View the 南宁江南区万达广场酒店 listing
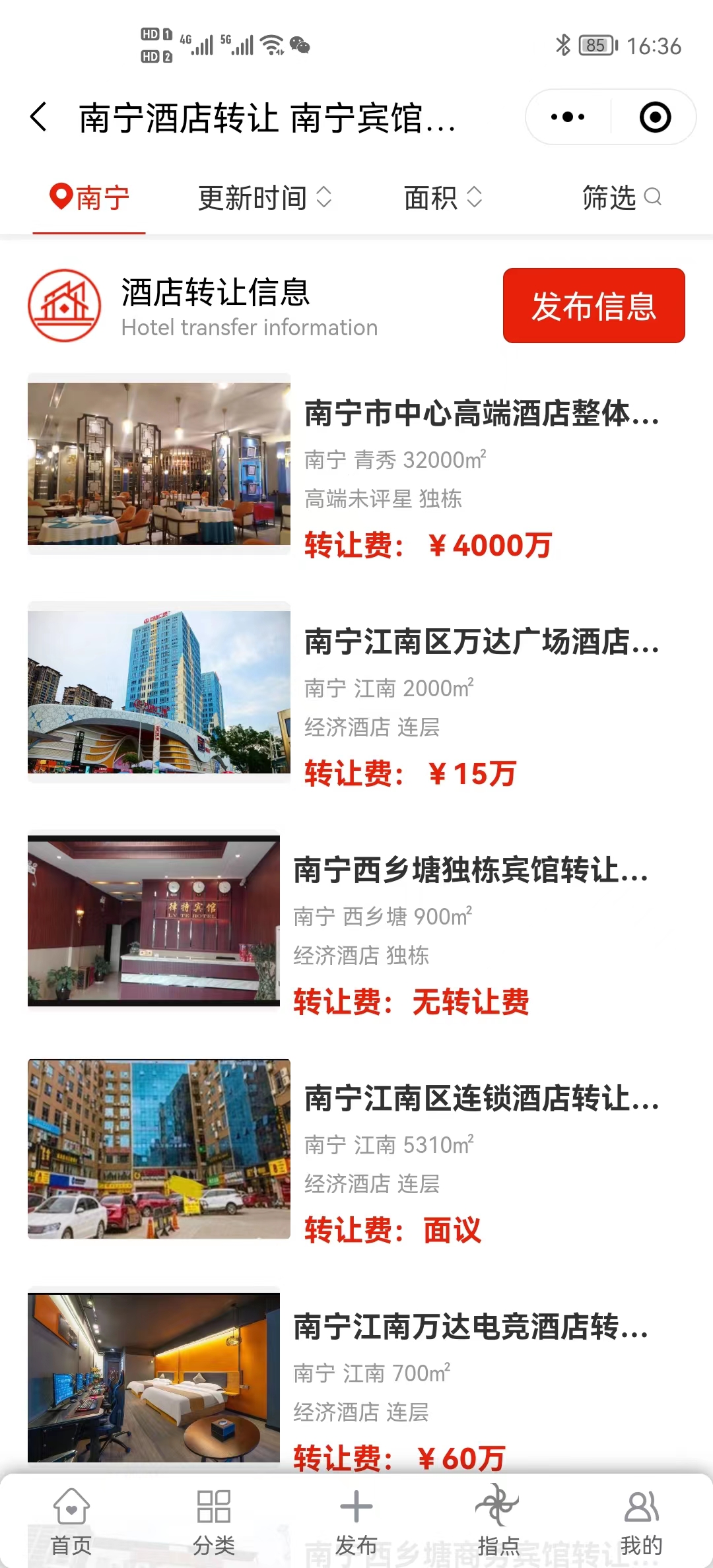The height and width of the screenshot is (1568, 713). click(481, 642)
